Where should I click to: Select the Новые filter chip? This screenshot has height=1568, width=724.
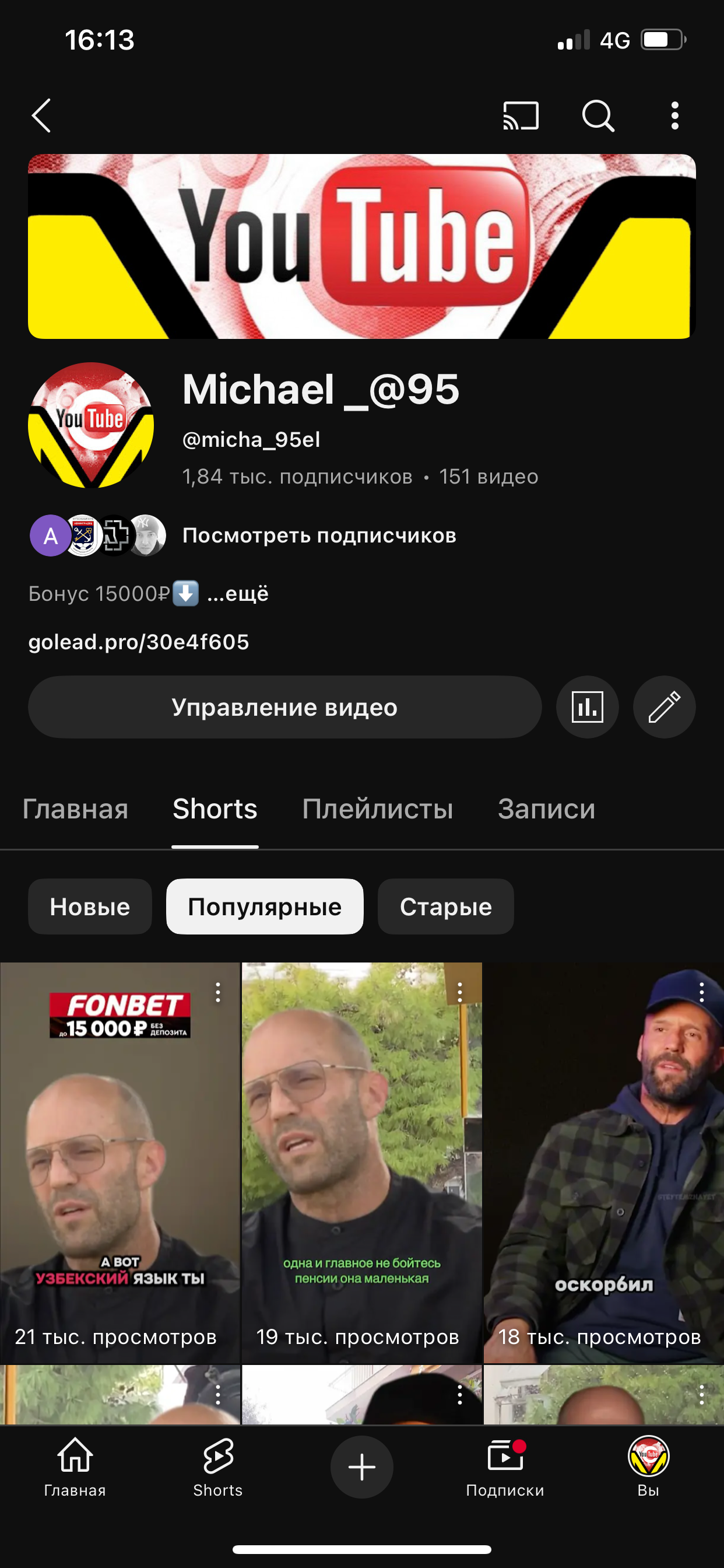pos(89,907)
